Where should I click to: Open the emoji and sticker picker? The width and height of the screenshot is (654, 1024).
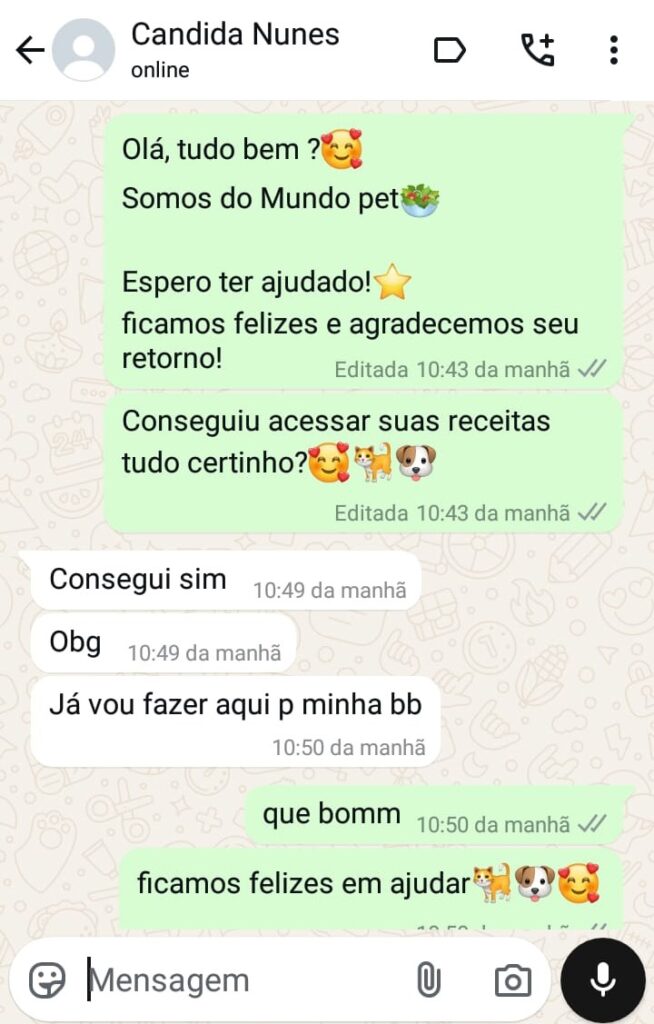click(x=47, y=980)
